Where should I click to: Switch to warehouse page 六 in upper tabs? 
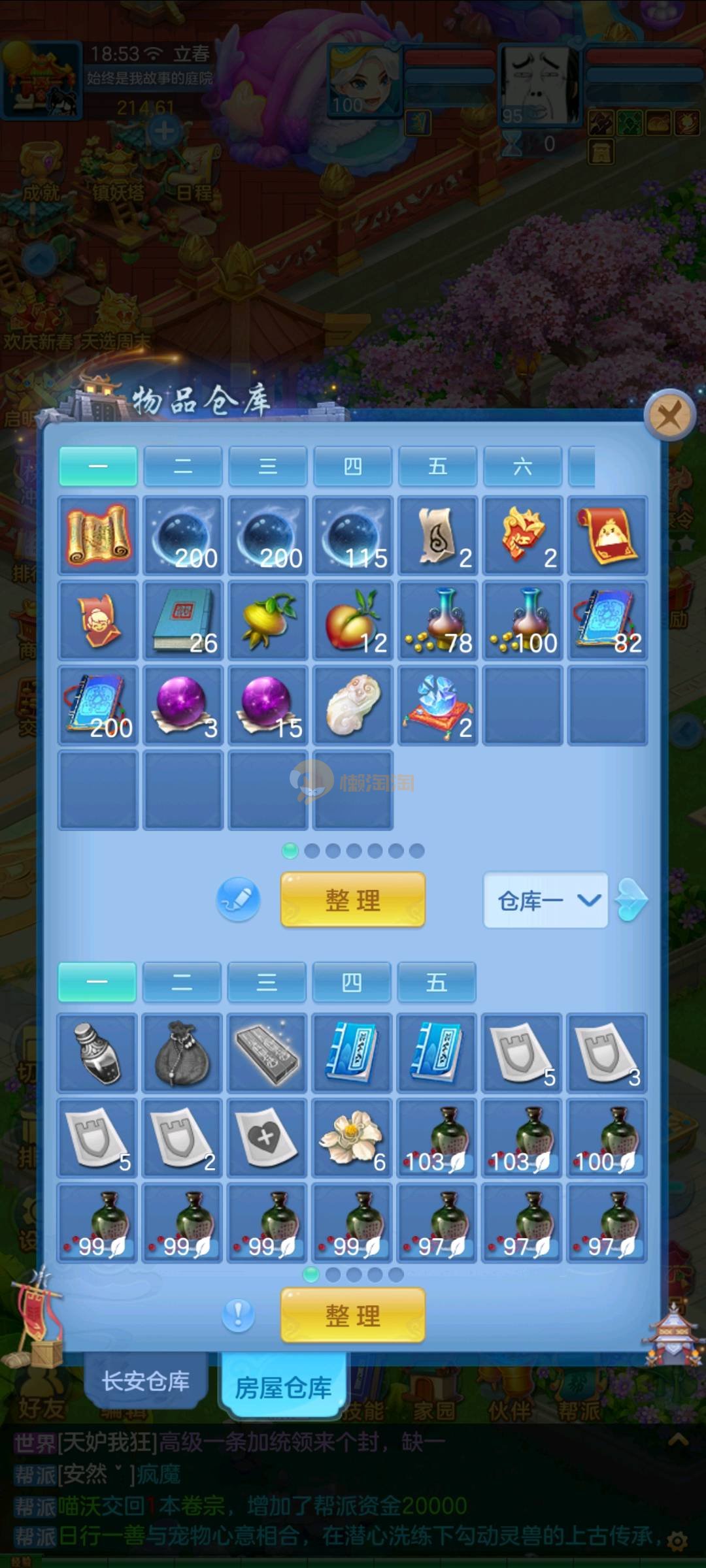tap(522, 466)
